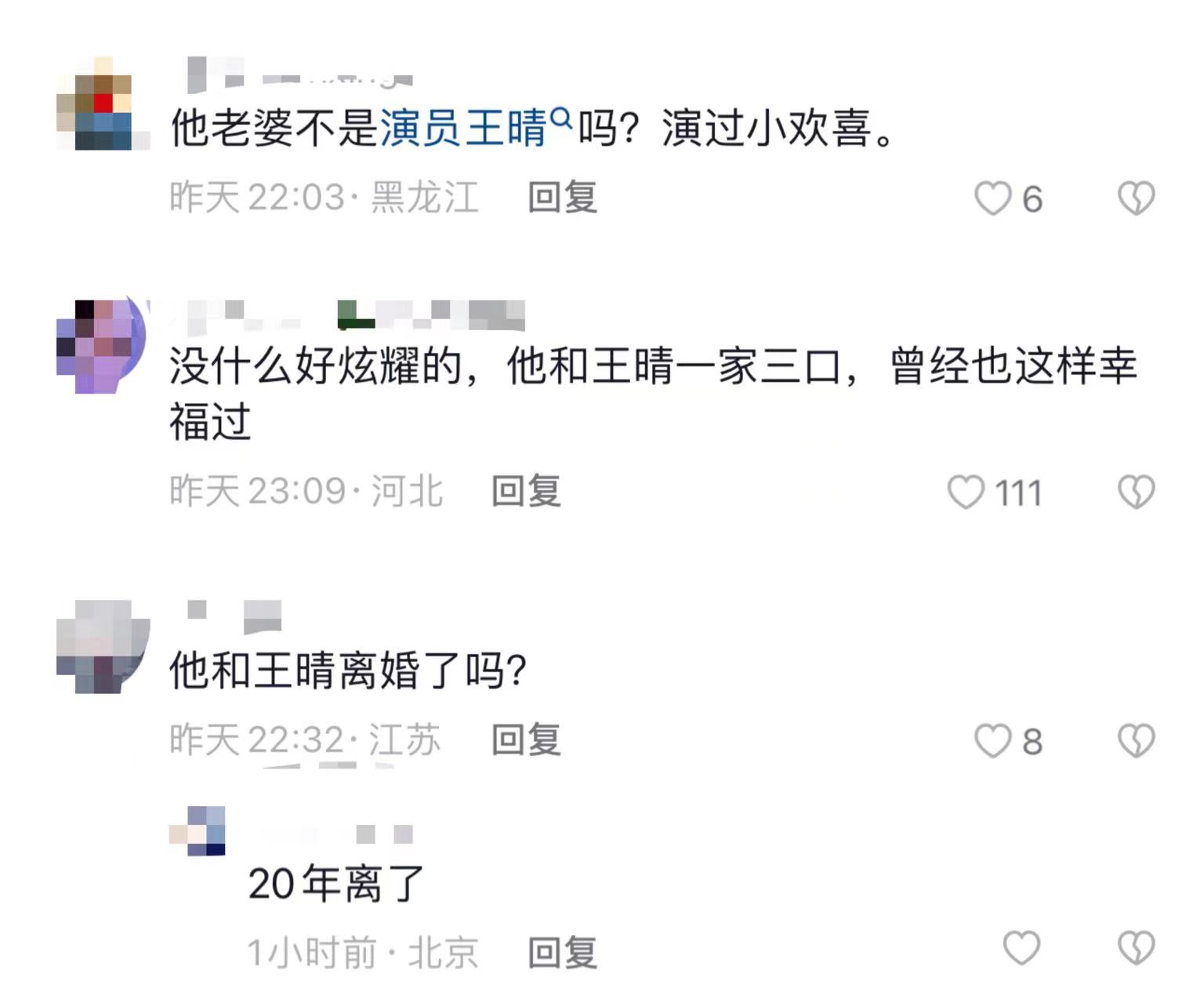Like the comment with 111 likes
1204x1003 pixels.
click(x=966, y=492)
